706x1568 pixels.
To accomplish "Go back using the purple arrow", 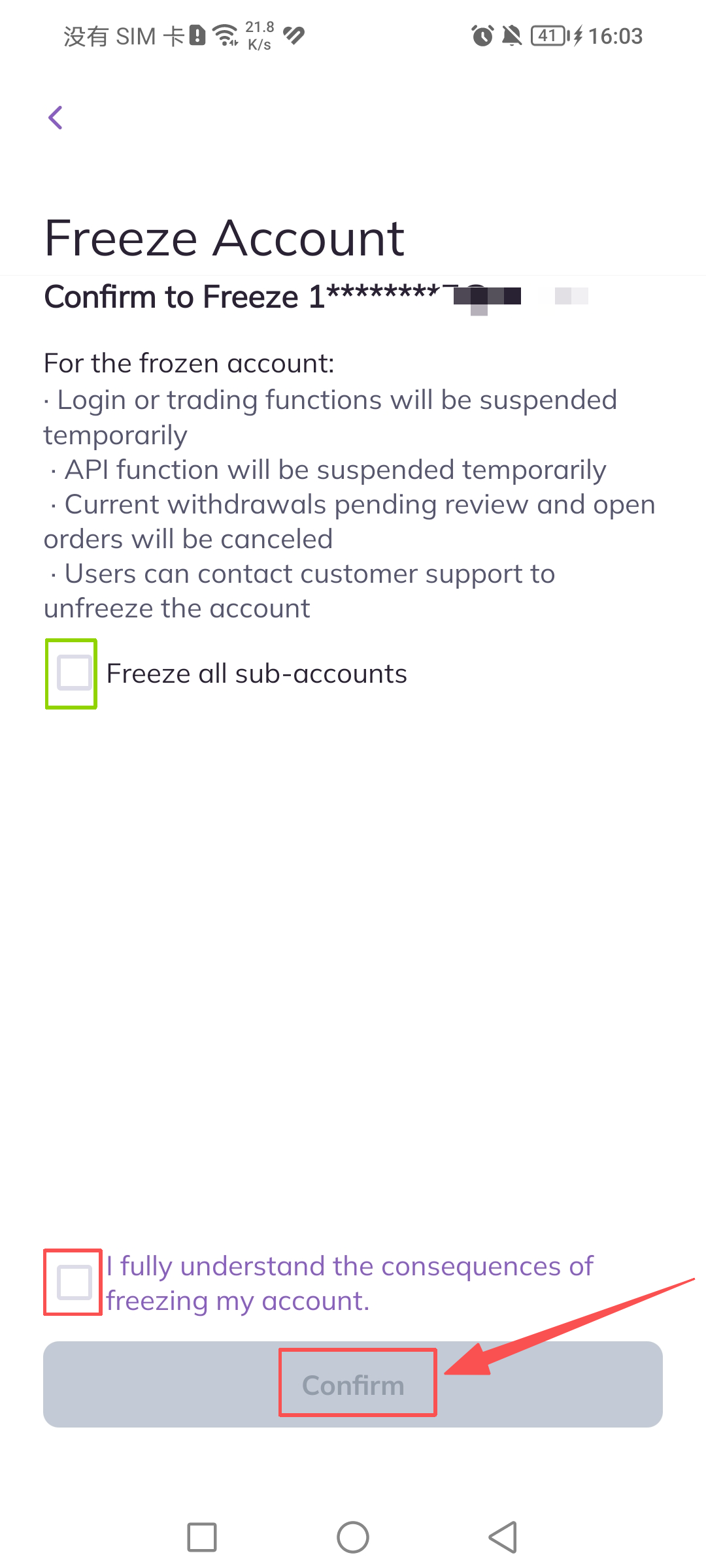I will coord(56,118).
